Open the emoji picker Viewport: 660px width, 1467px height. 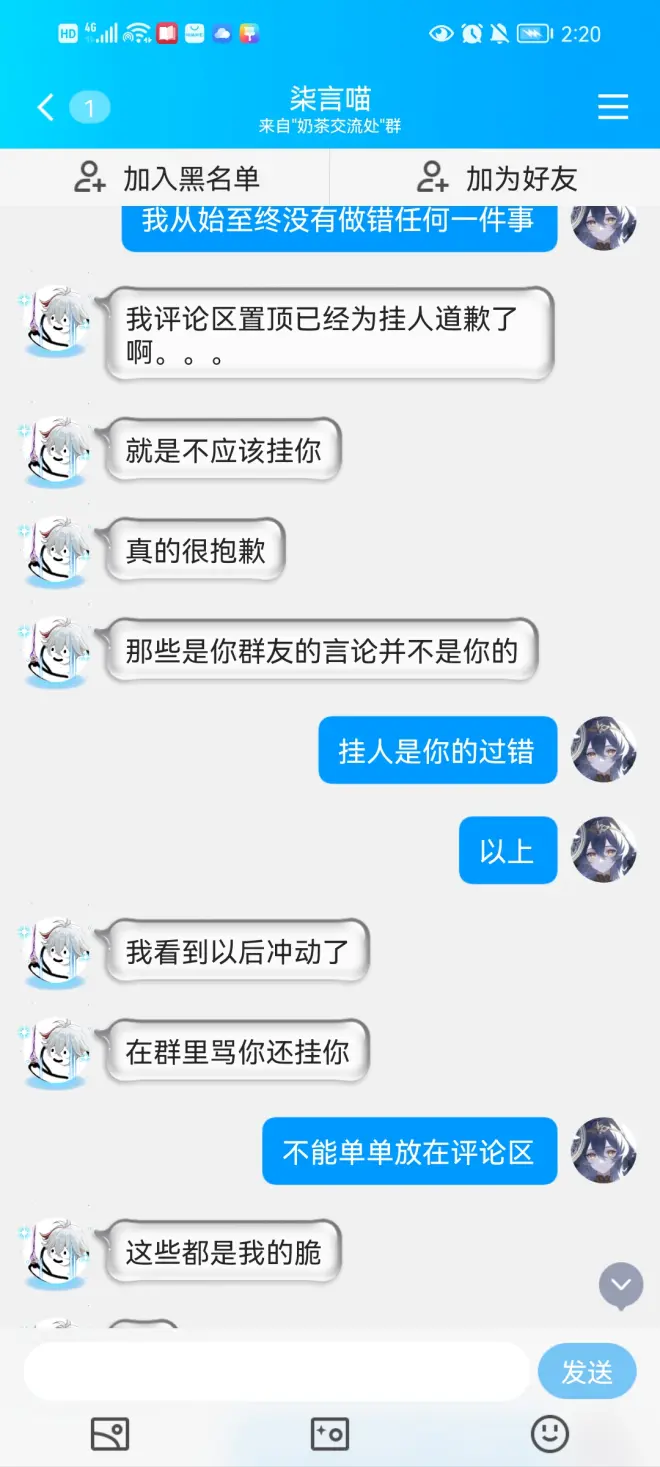(549, 1434)
